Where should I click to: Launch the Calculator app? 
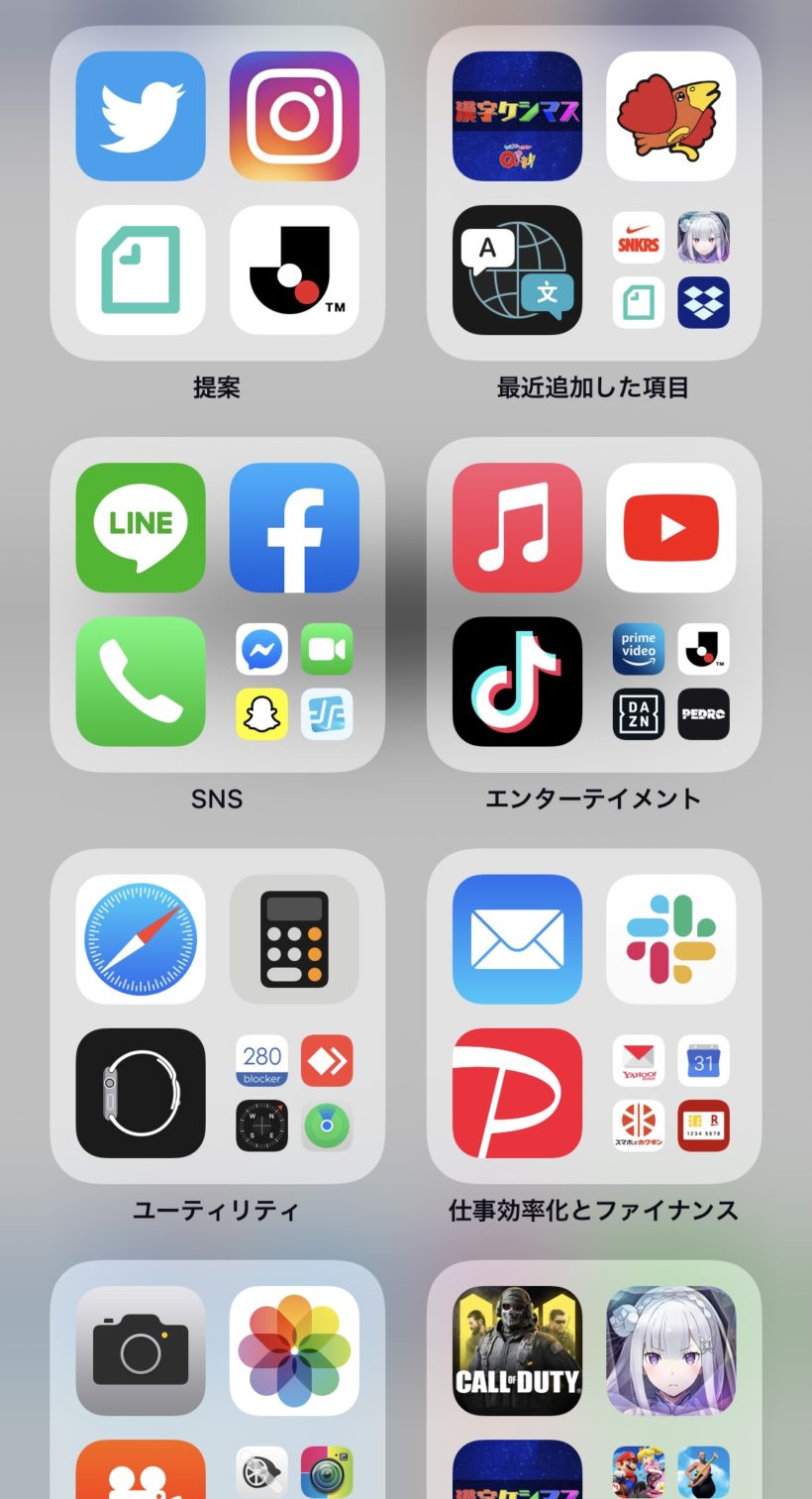click(294, 938)
